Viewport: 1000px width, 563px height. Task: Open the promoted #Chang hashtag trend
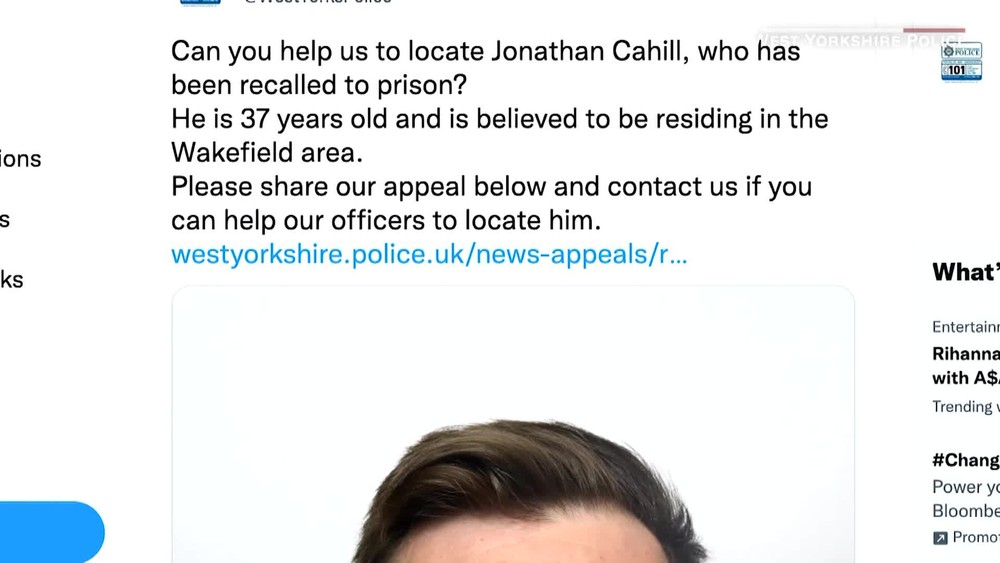click(966, 460)
